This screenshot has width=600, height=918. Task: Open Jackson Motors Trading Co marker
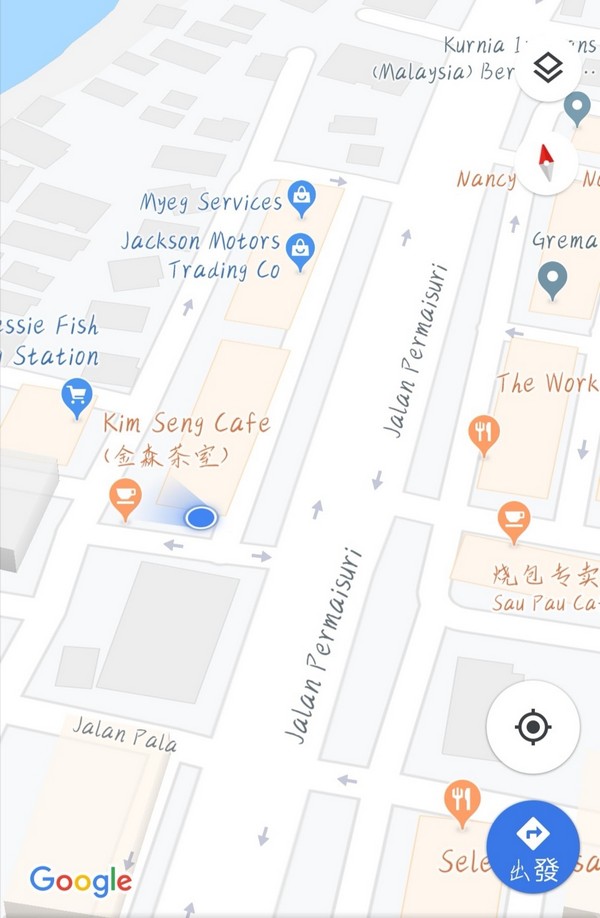coord(299,249)
